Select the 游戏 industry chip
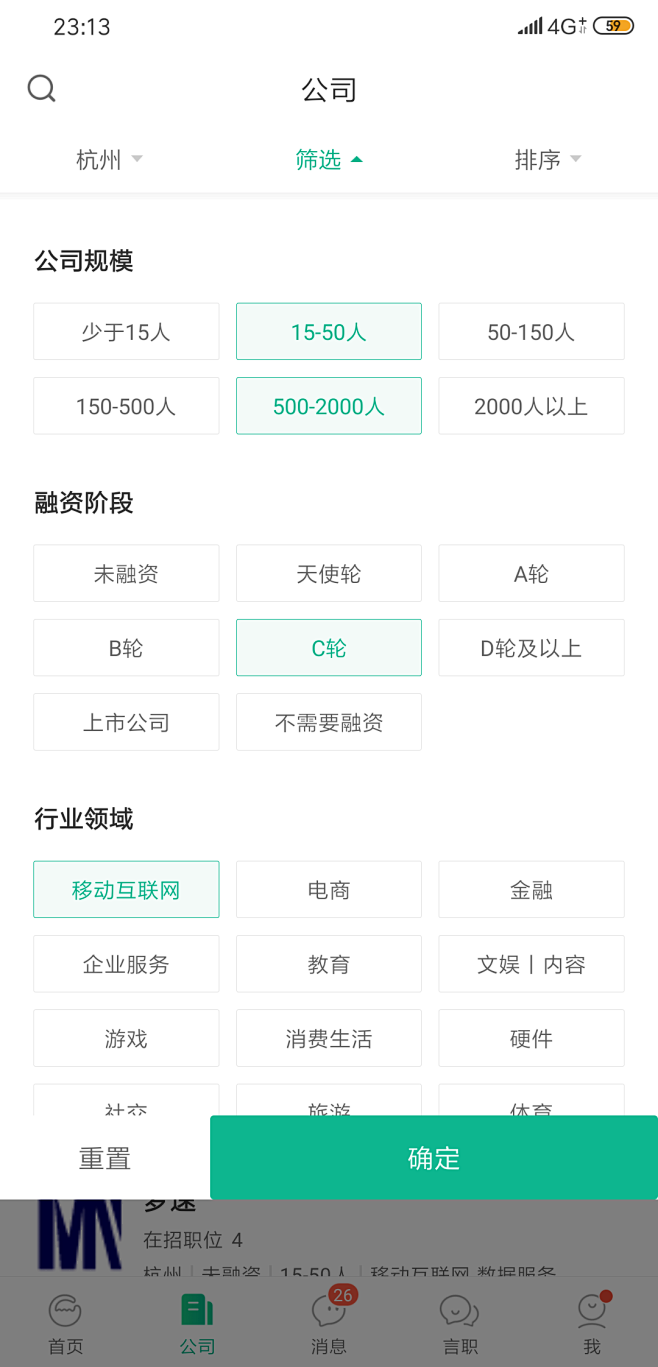Image resolution: width=658 pixels, height=1367 pixels. (126, 1038)
